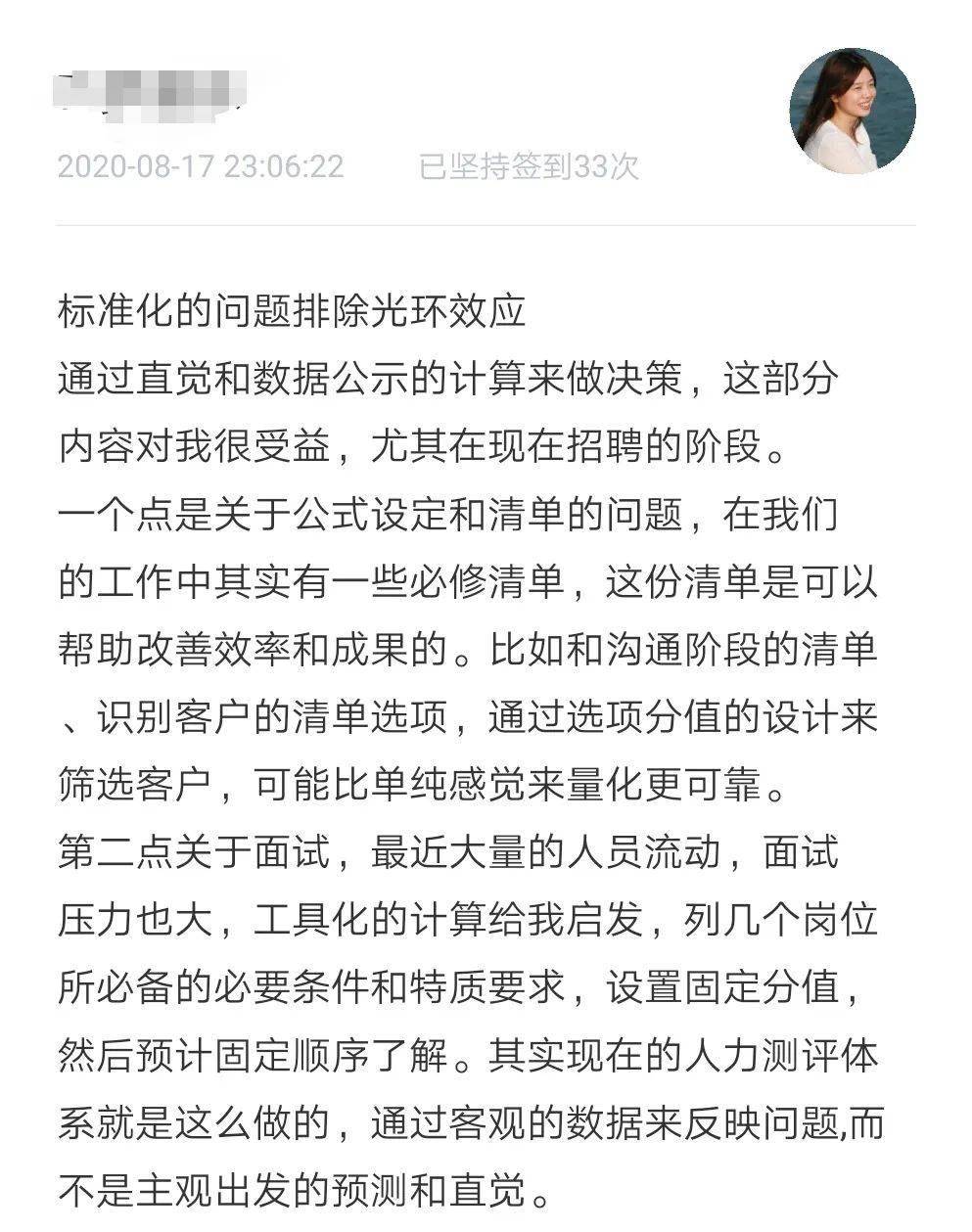
Task: Open the poster's profile avatar
Action: point(852,111)
